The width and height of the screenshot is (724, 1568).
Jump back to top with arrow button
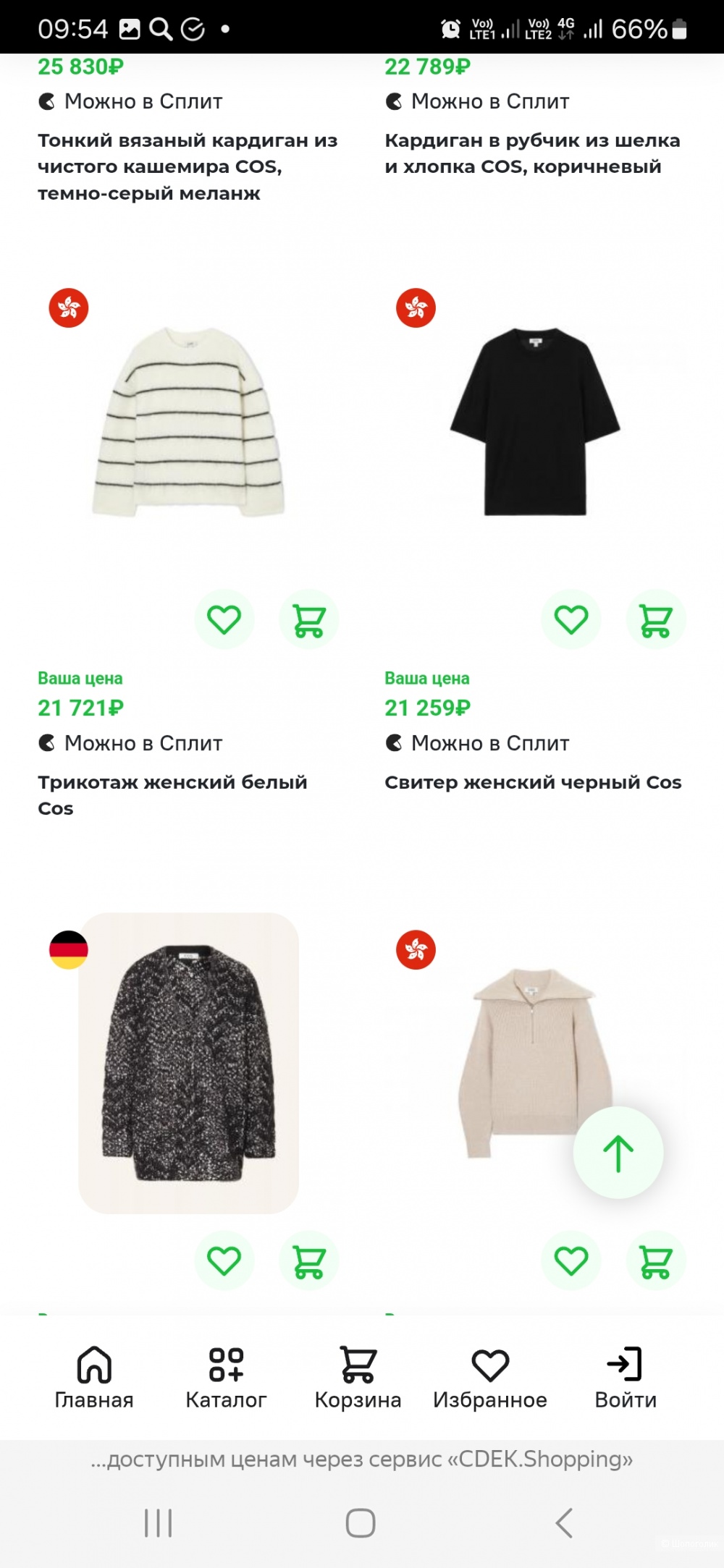(618, 1153)
